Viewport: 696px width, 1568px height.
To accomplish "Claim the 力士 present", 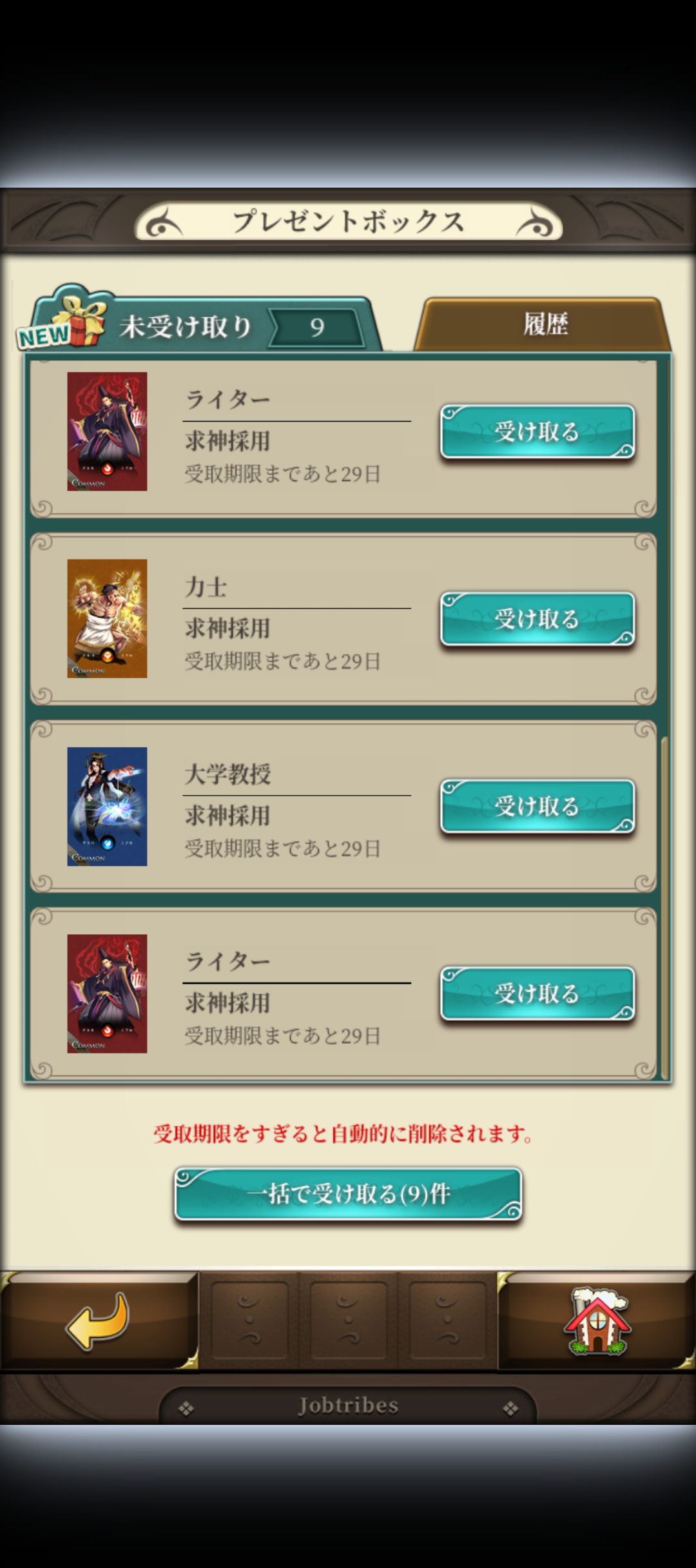I will pos(537,619).
